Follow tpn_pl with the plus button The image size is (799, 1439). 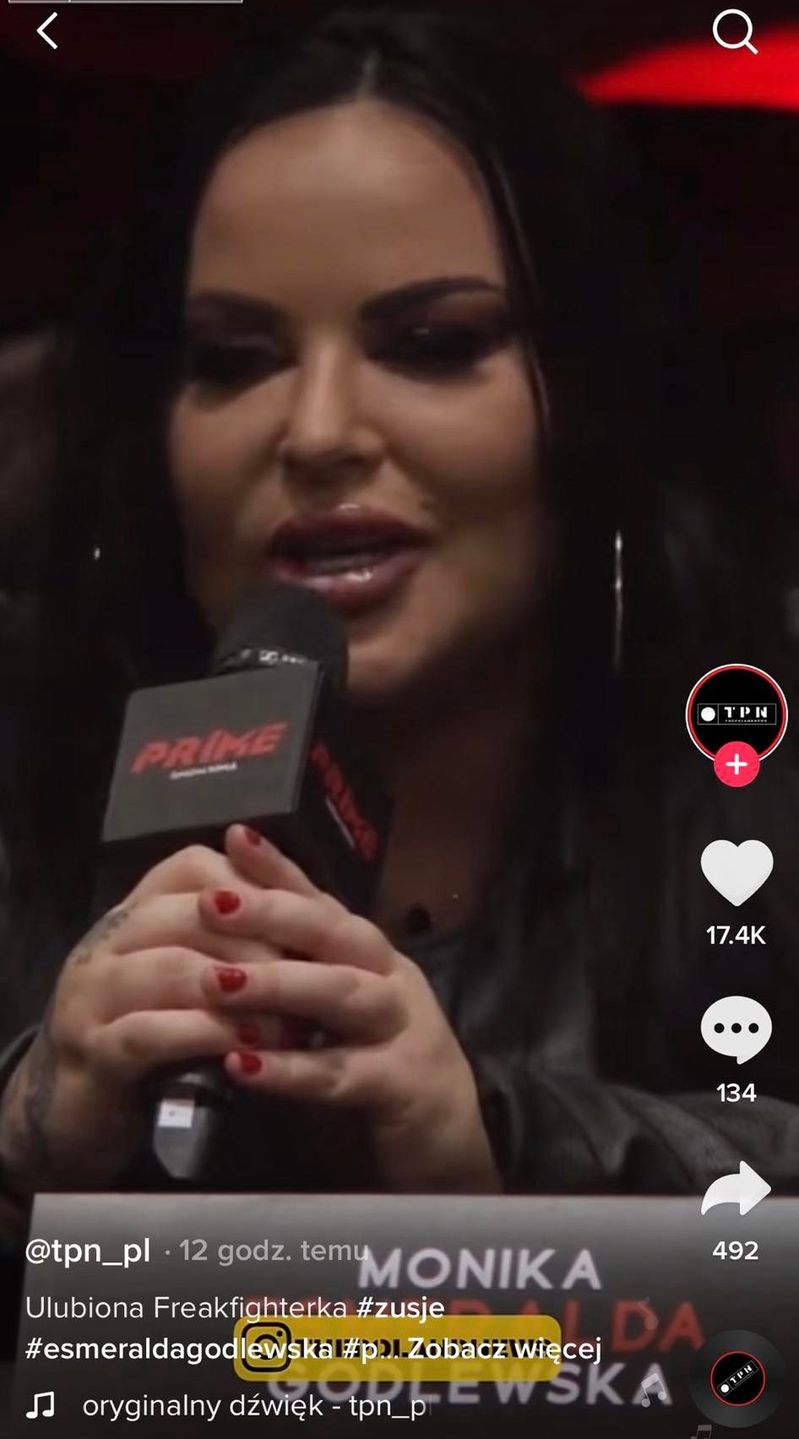click(x=736, y=765)
